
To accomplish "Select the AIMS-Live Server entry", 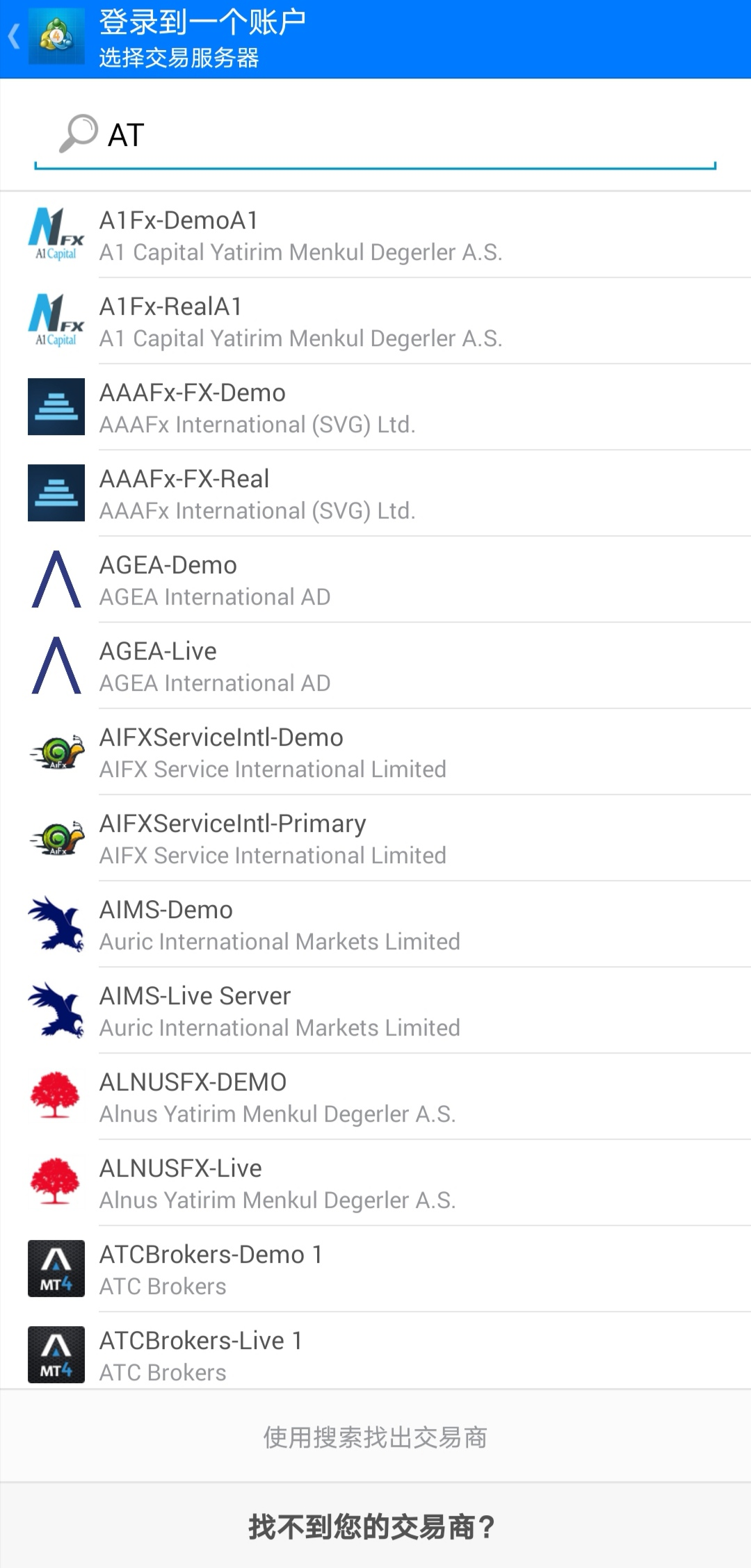I will click(375, 1011).
